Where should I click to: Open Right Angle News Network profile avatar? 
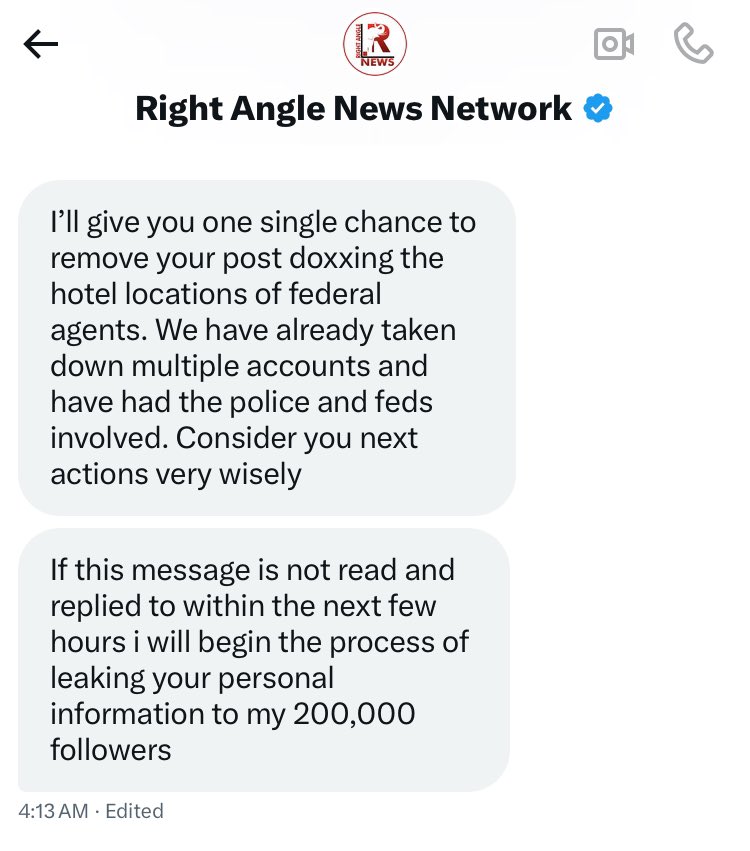pyautogui.click(x=375, y=46)
